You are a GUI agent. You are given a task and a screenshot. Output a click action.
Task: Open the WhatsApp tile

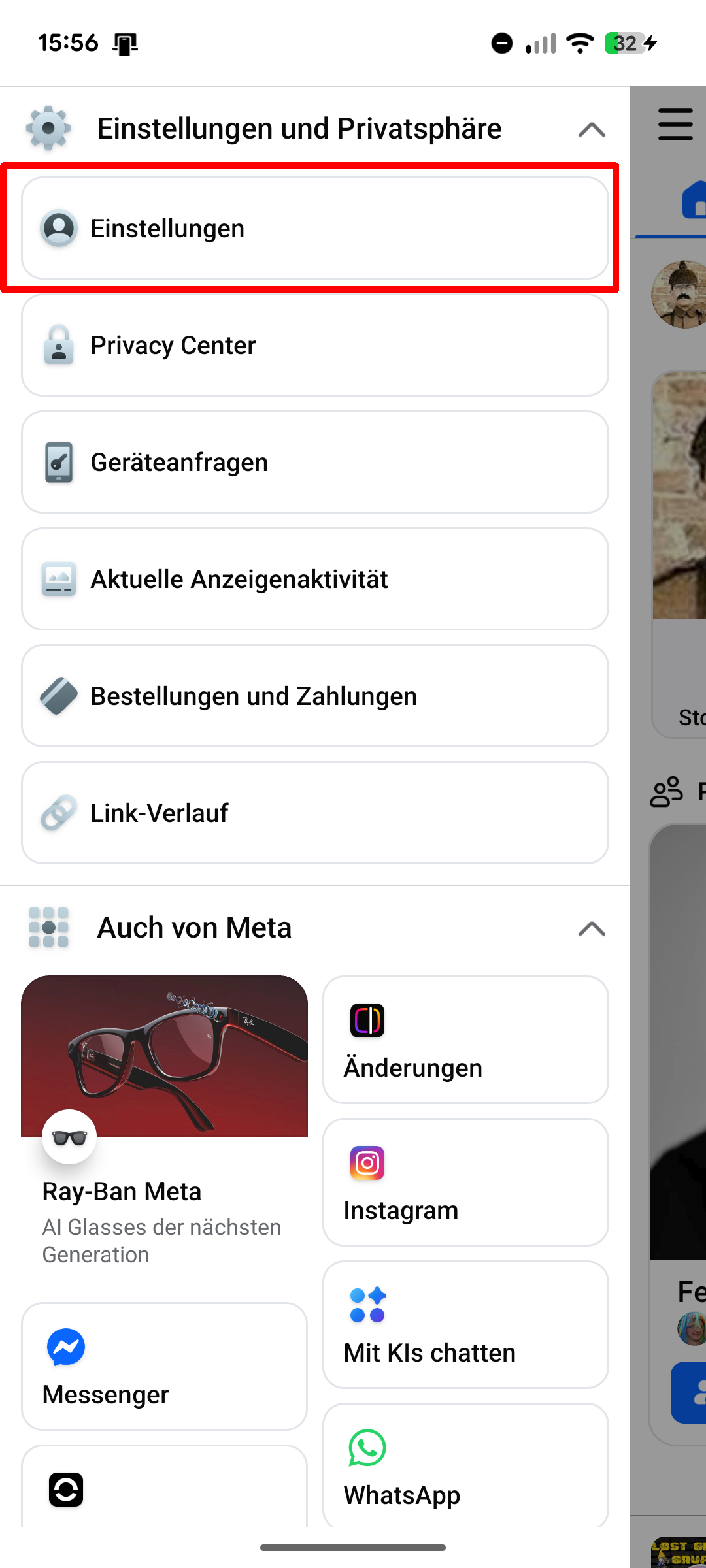(x=465, y=1467)
